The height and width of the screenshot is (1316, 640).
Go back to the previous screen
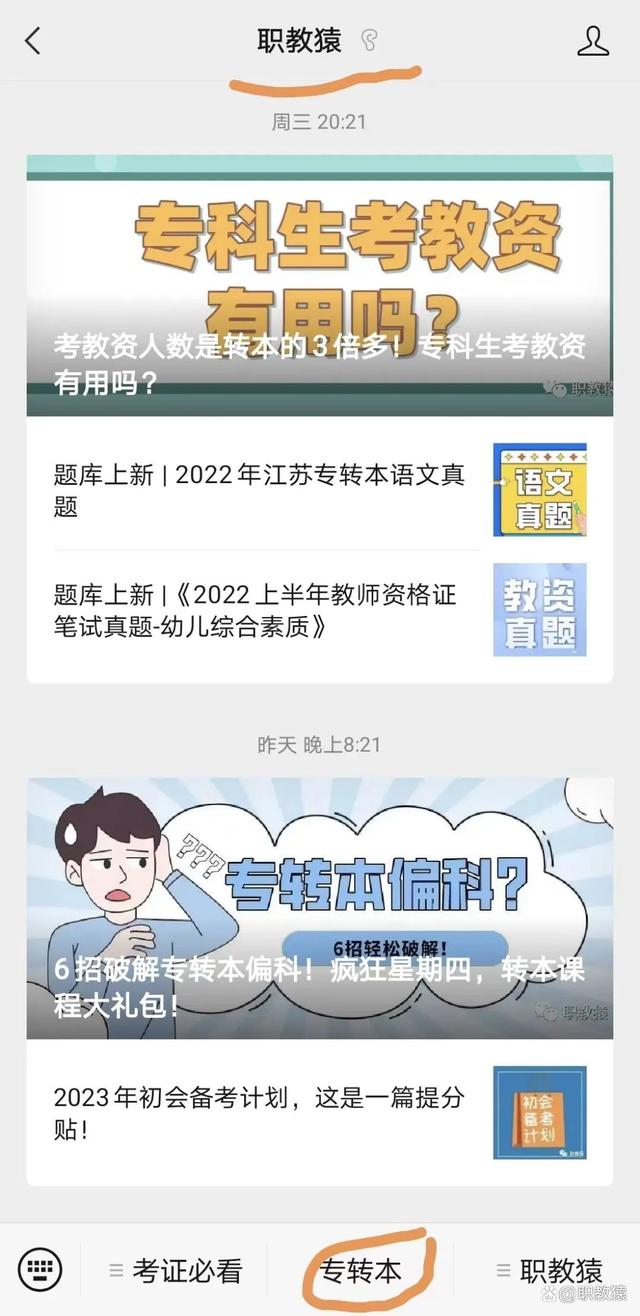click(33, 41)
